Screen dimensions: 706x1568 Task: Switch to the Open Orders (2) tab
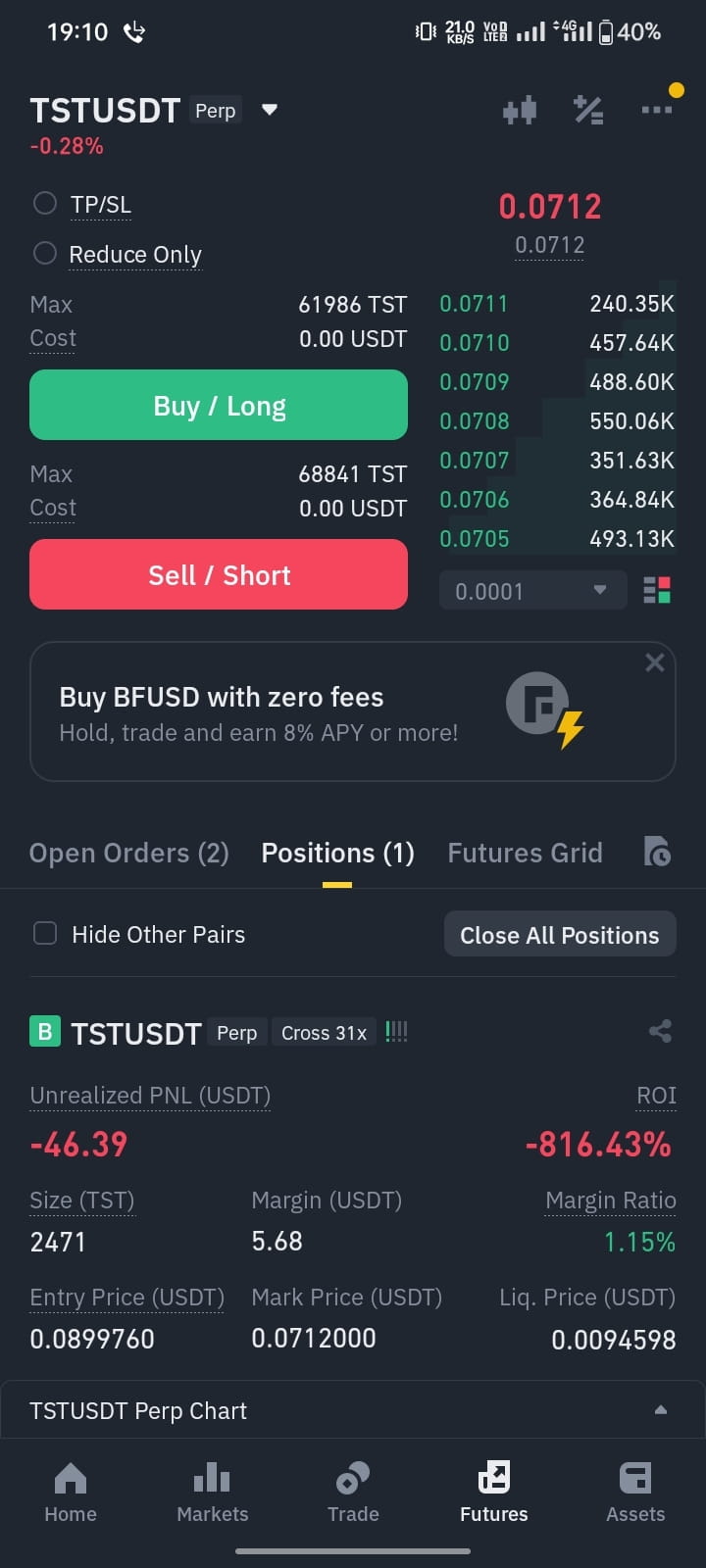pos(129,853)
